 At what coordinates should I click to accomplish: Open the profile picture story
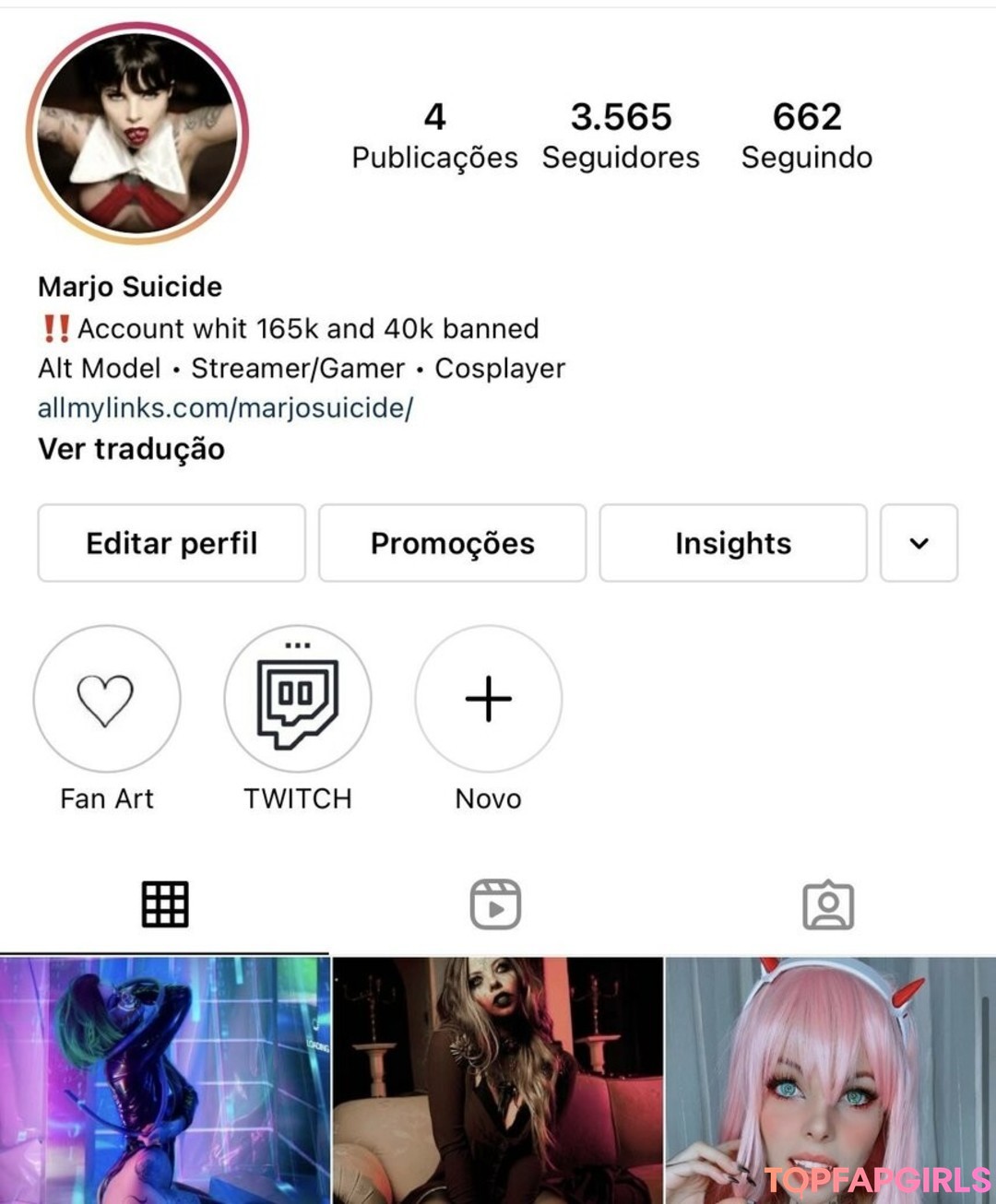(x=137, y=133)
